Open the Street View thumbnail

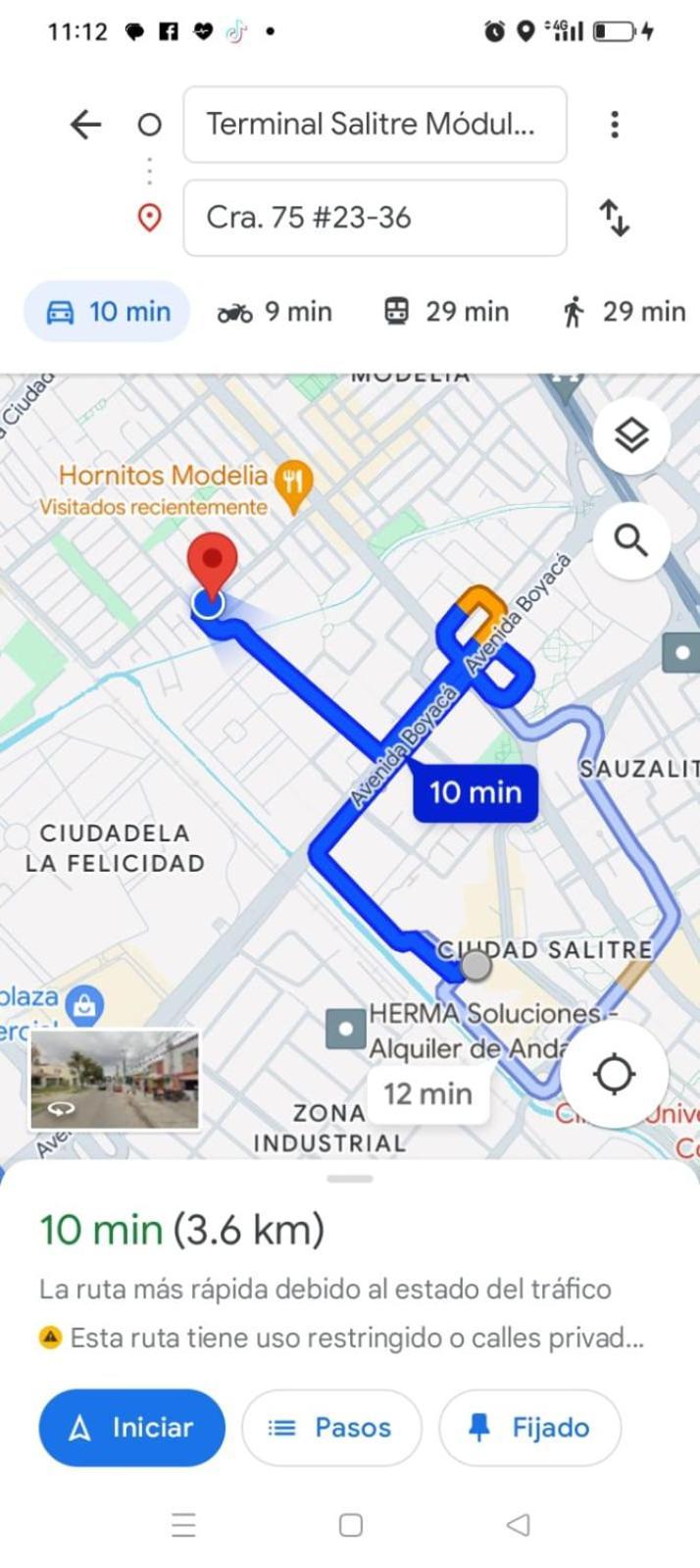coord(115,1079)
